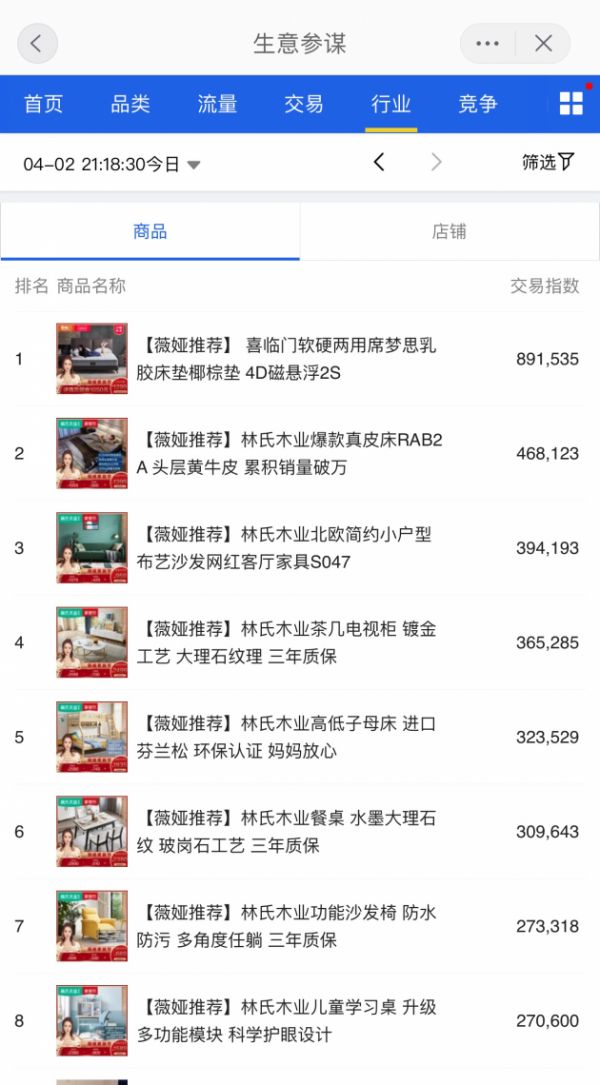Open the 筛选 filter
Screen dimensions: 600x1085
tap(548, 162)
